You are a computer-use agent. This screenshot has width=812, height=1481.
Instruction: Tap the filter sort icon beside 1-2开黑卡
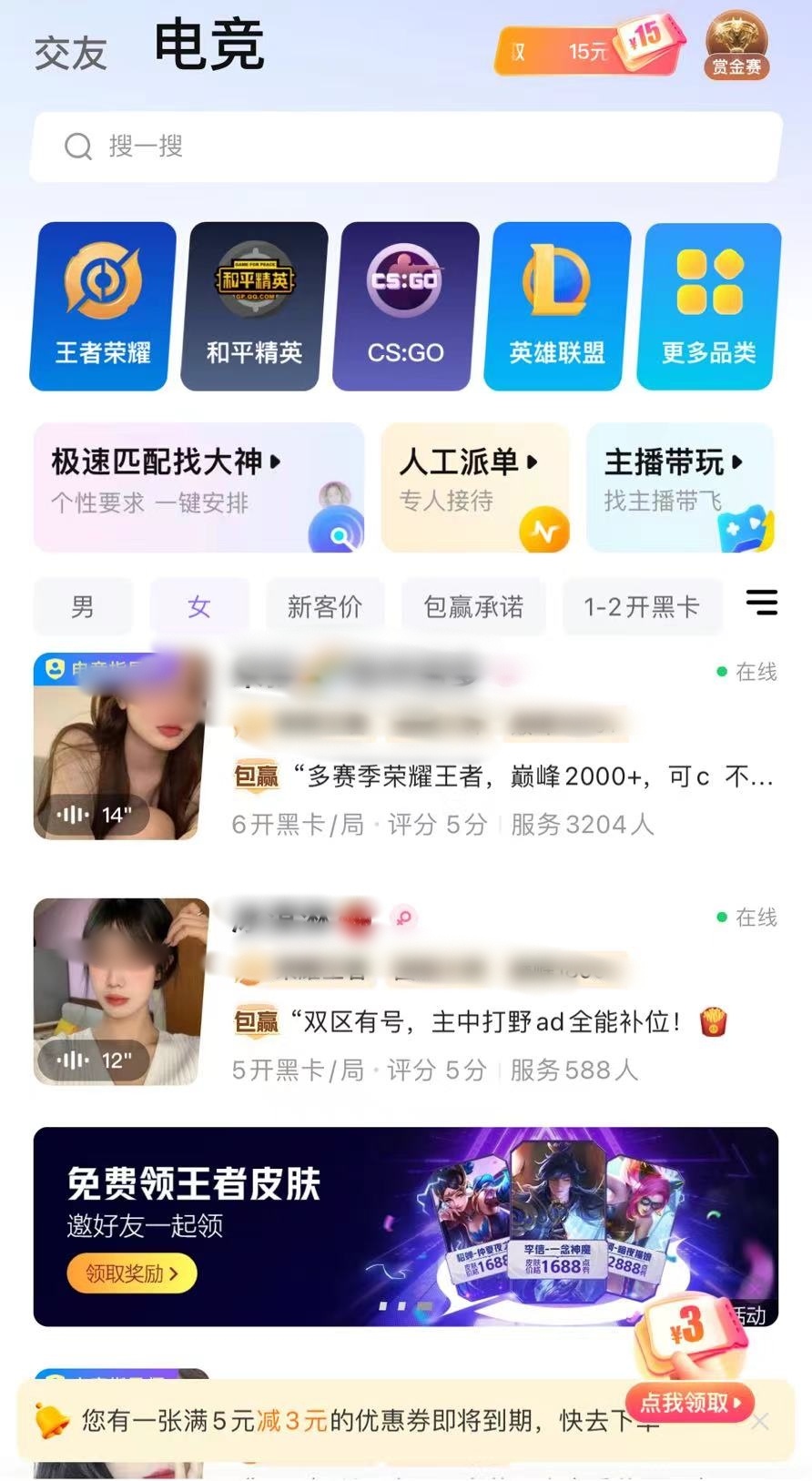[762, 603]
